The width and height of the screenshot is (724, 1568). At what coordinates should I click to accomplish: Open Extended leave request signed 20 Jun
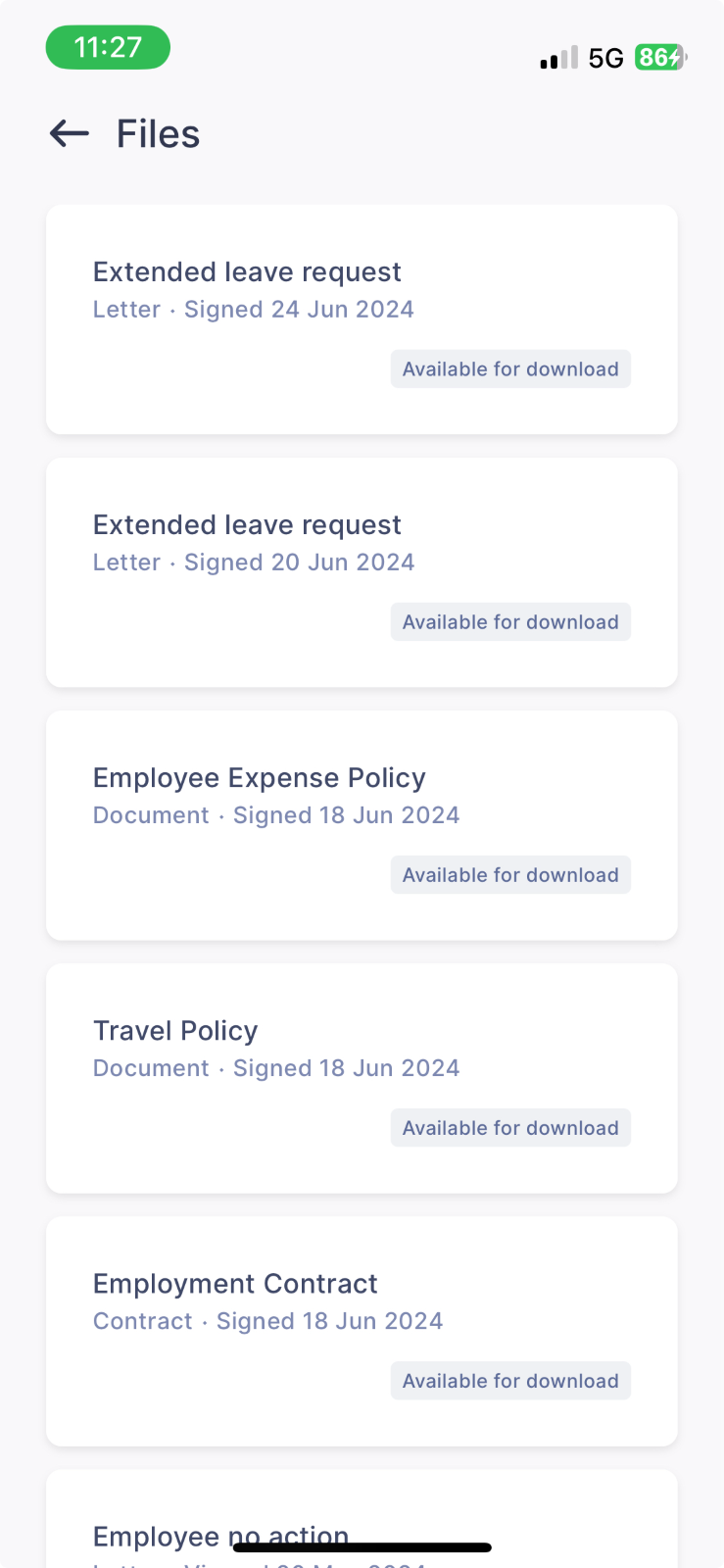(362, 572)
